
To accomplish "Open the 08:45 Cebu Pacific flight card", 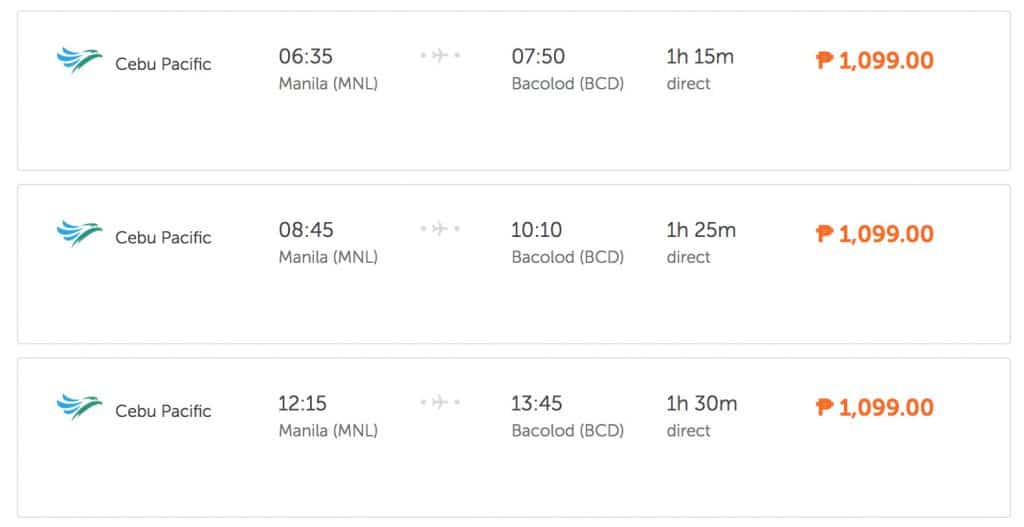I will 512,263.
